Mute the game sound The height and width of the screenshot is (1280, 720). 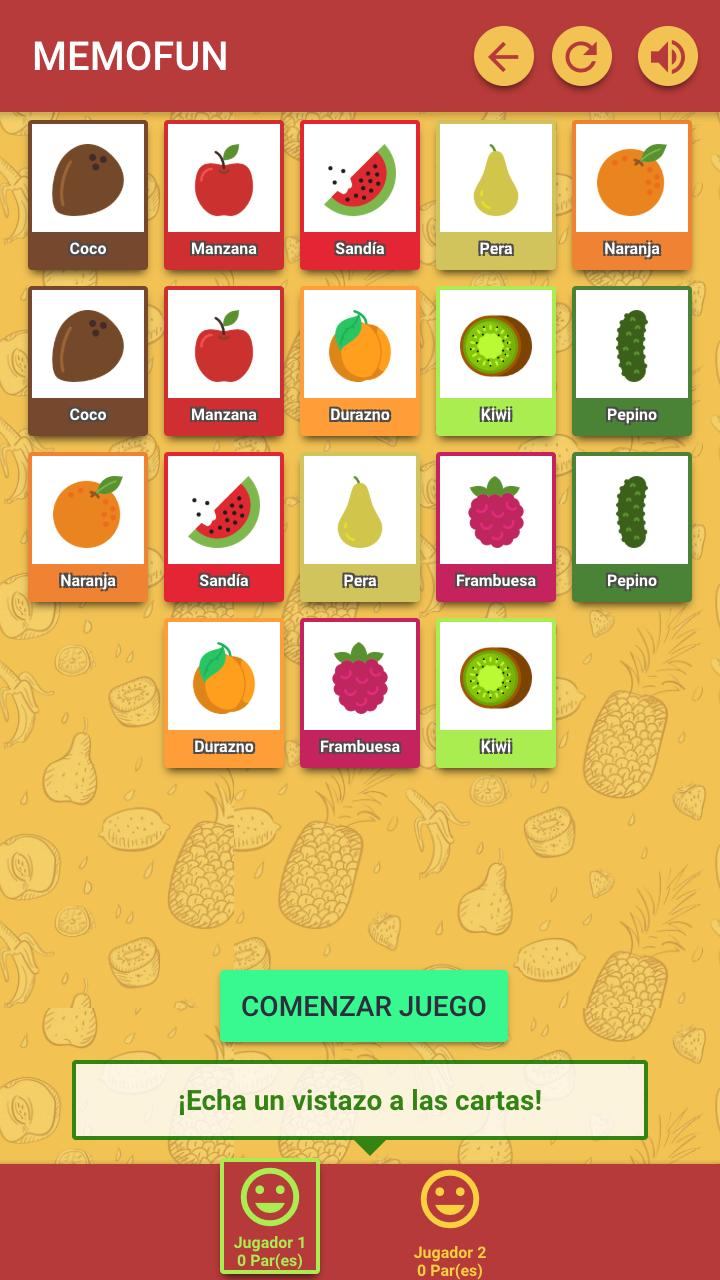coord(667,57)
